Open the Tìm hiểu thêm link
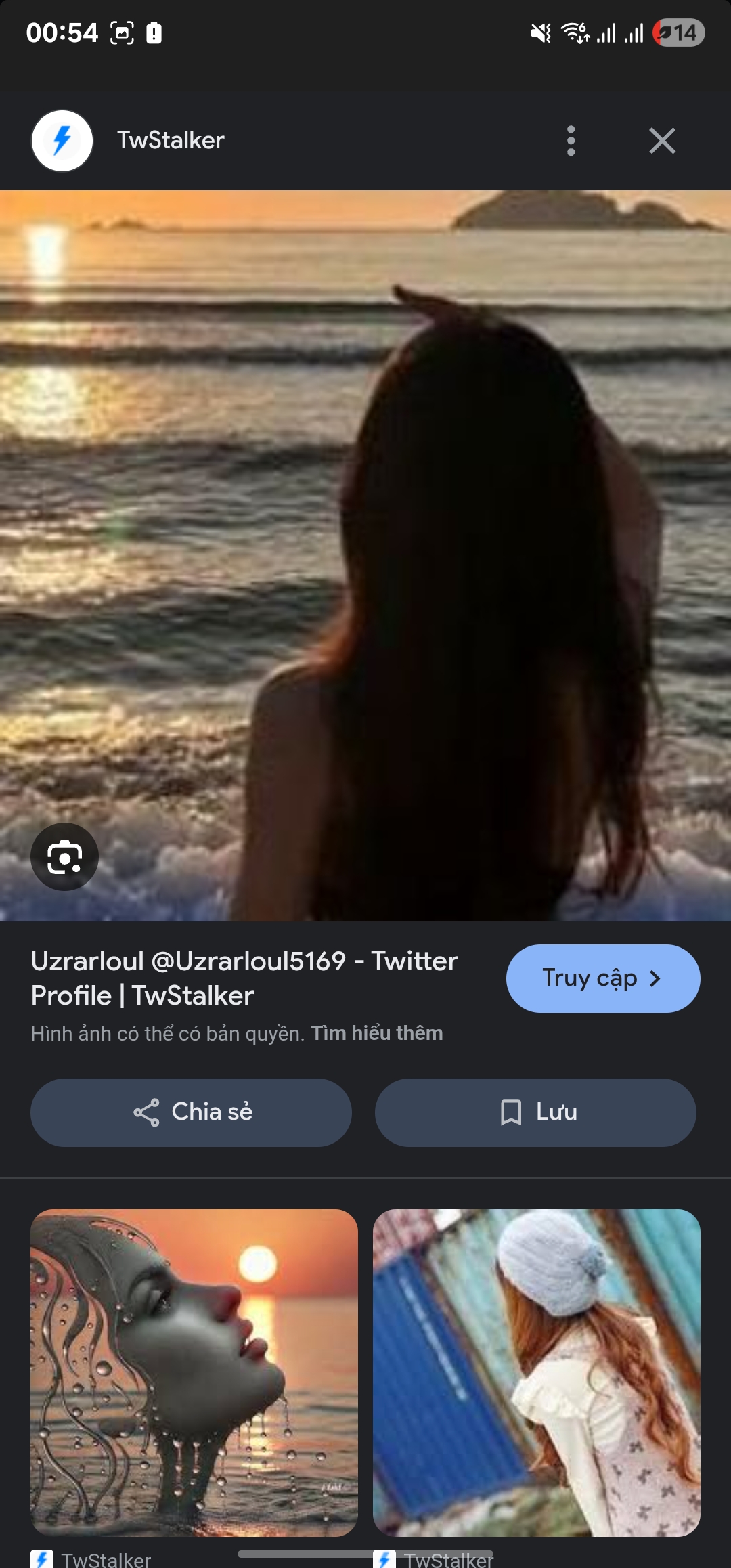The width and height of the screenshot is (731, 1568). point(376,1033)
